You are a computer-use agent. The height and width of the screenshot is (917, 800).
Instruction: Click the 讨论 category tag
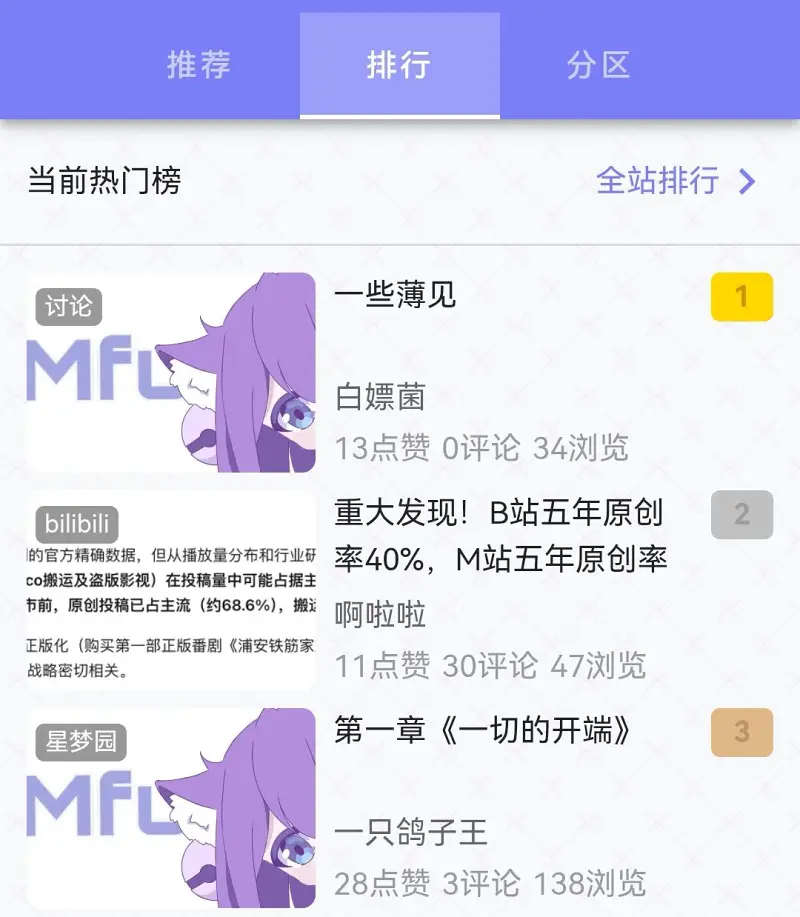(68, 307)
